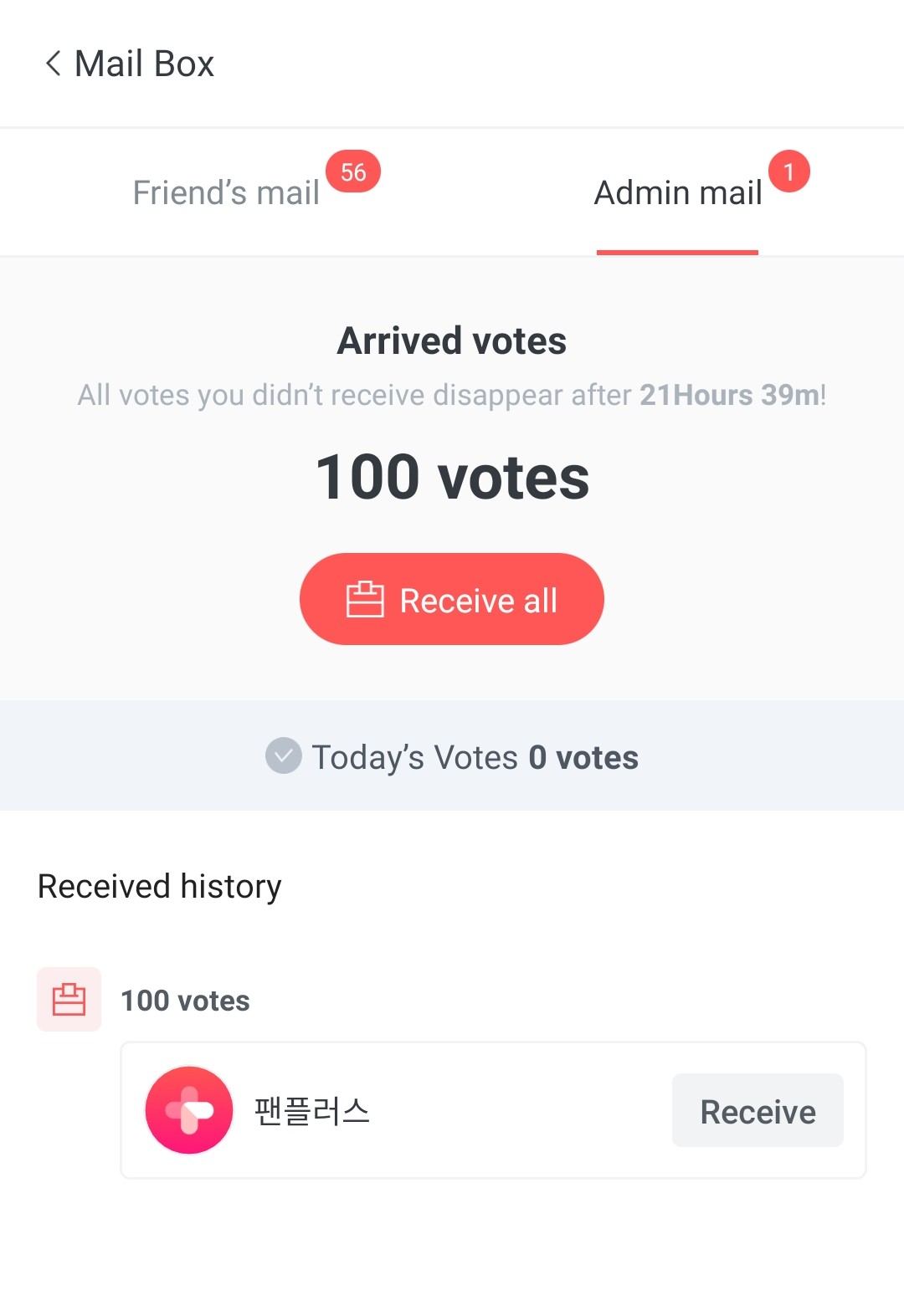Select the Admin mail tab
Viewport: 904px width, 1316px height.
pyautogui.click(x=678, y=192)
